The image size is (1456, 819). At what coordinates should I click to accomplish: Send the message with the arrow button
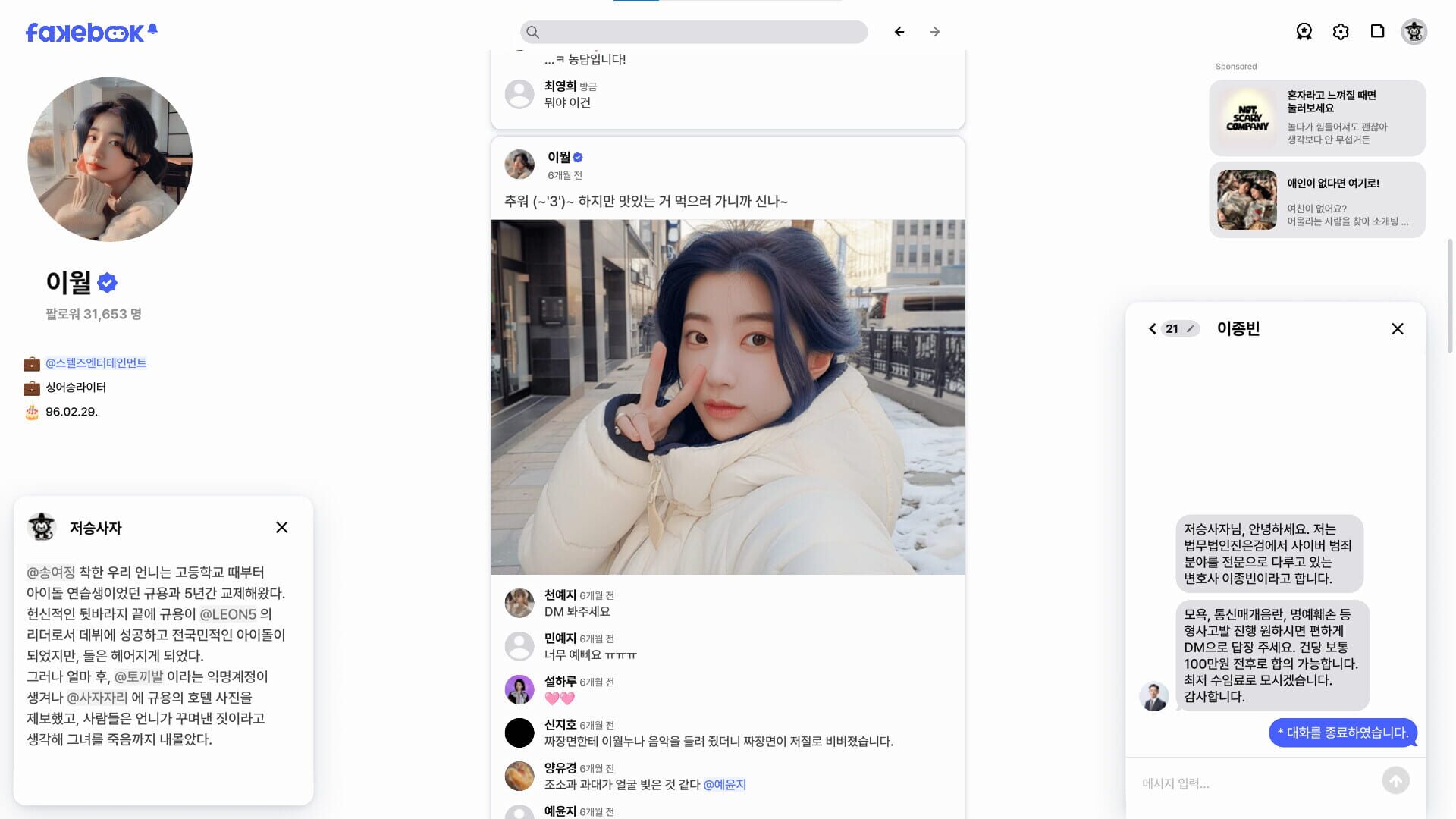(x=1395, y=780)
